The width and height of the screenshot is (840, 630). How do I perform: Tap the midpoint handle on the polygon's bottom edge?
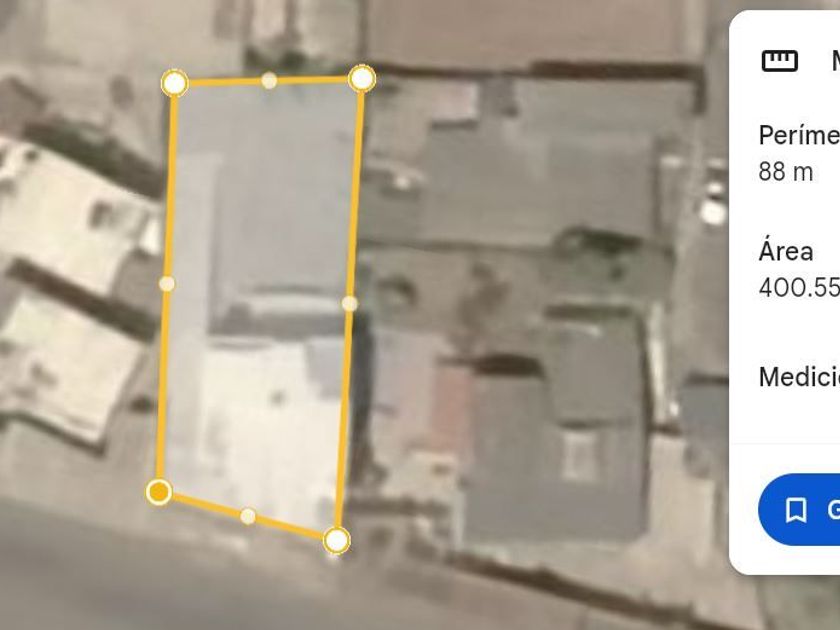click(248, 516)
